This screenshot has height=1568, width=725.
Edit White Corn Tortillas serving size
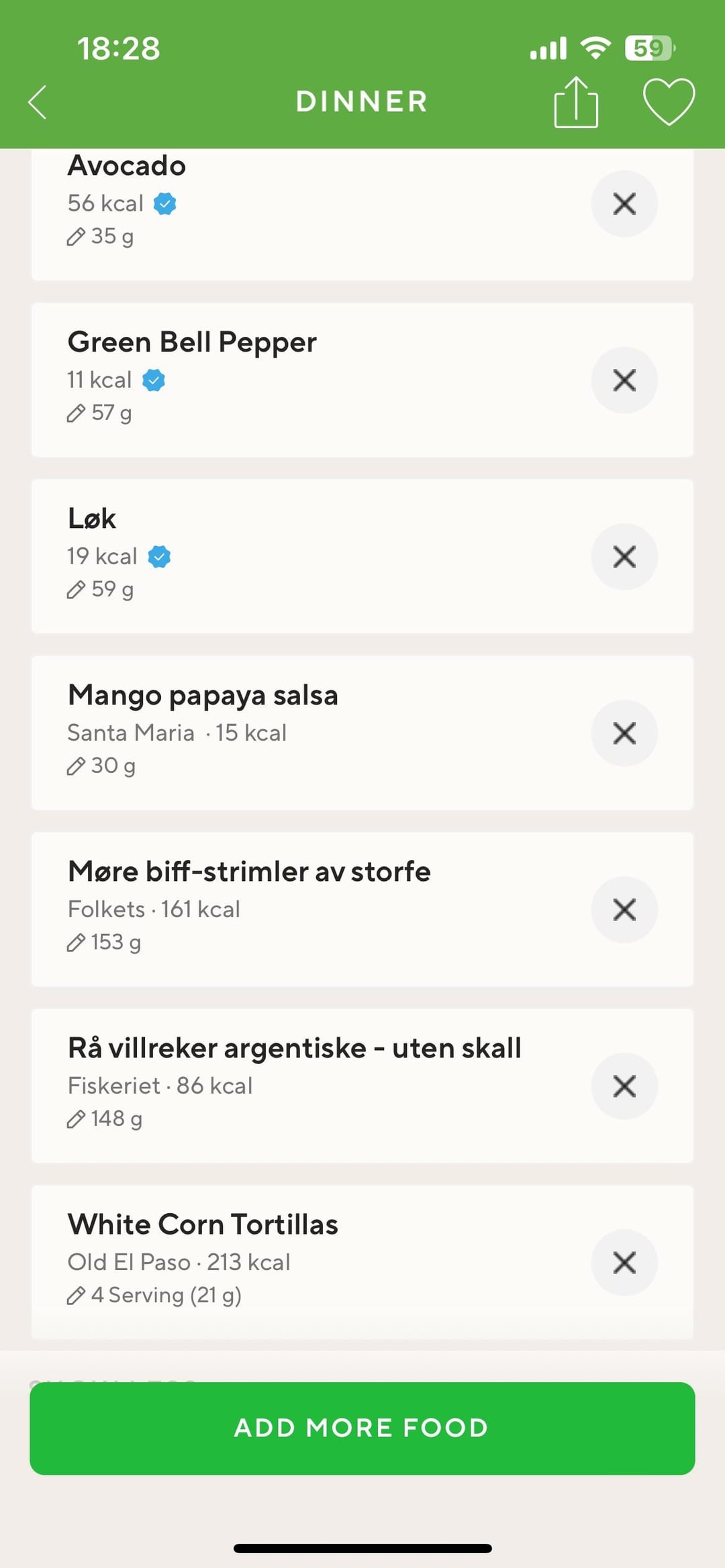pyautogui.click(x=154, y=1295)
